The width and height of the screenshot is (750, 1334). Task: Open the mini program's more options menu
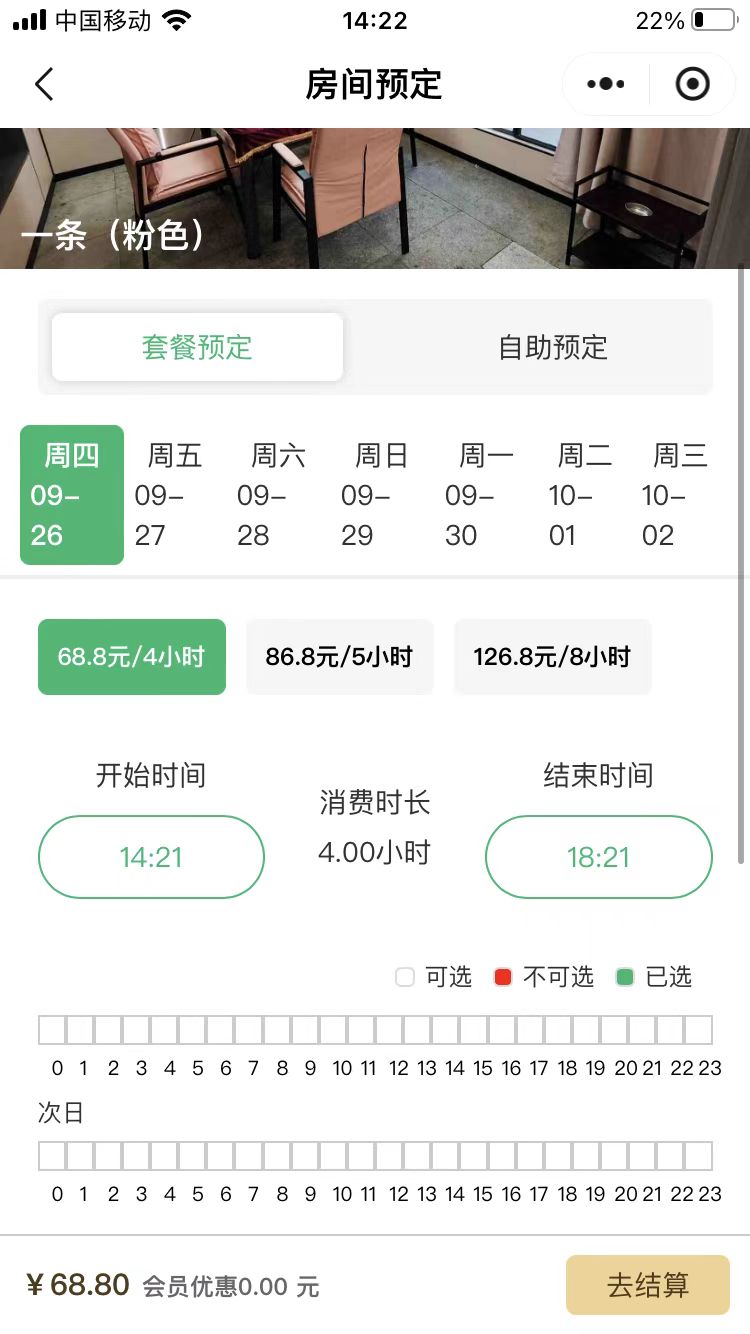[606, 85]
